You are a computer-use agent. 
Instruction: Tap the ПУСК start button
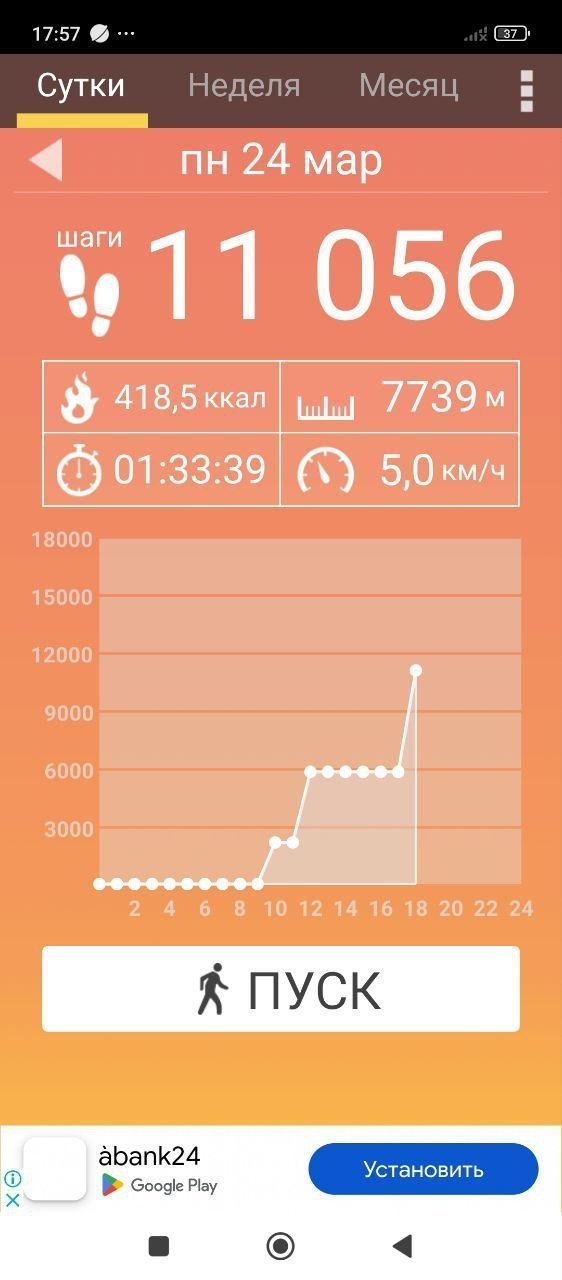coord(281,989)
